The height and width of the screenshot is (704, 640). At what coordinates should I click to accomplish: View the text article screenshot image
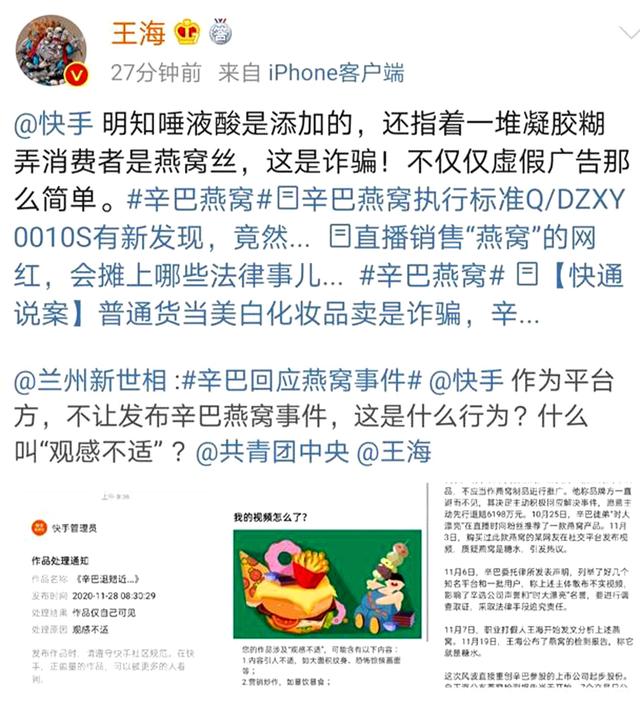click(x=530, y=590)
